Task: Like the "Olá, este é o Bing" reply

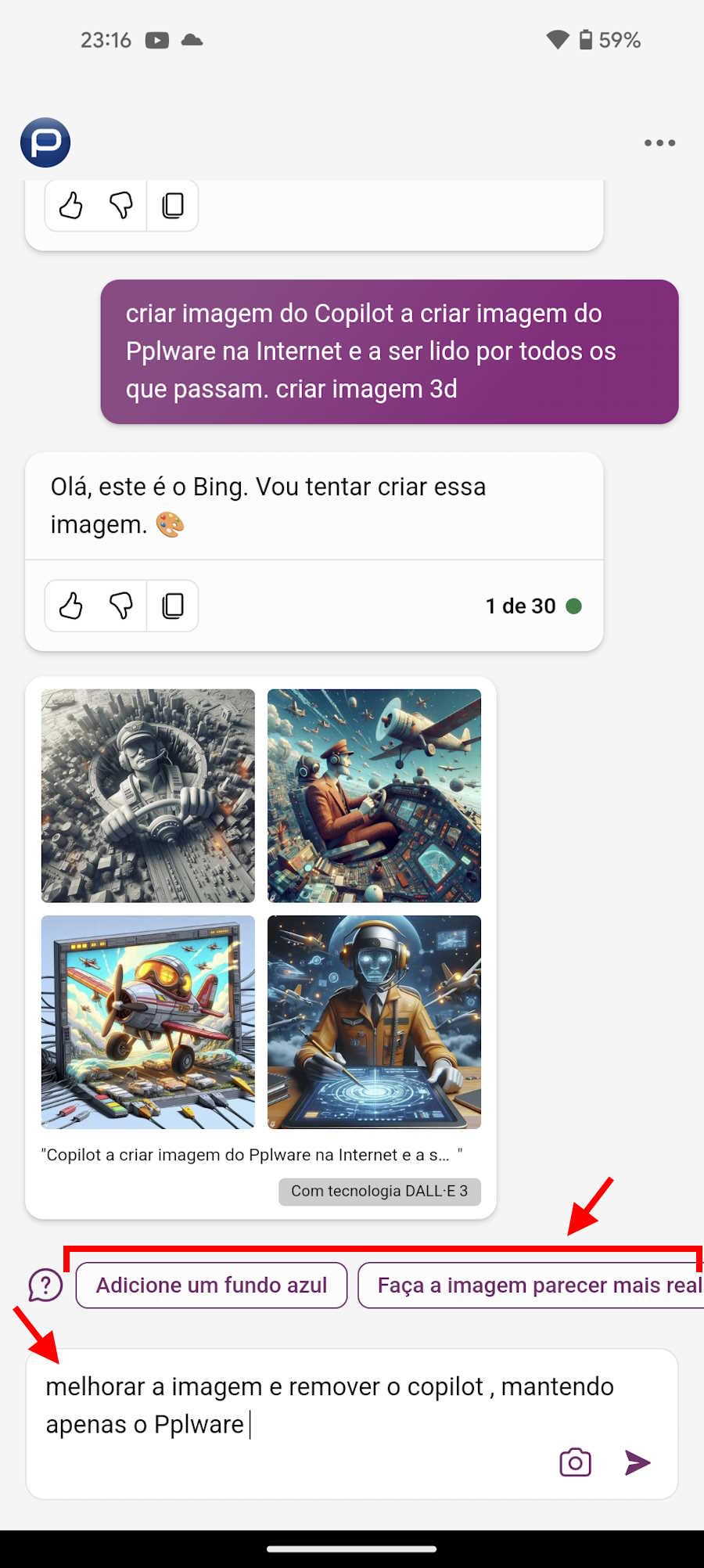Action: point(71,606)
